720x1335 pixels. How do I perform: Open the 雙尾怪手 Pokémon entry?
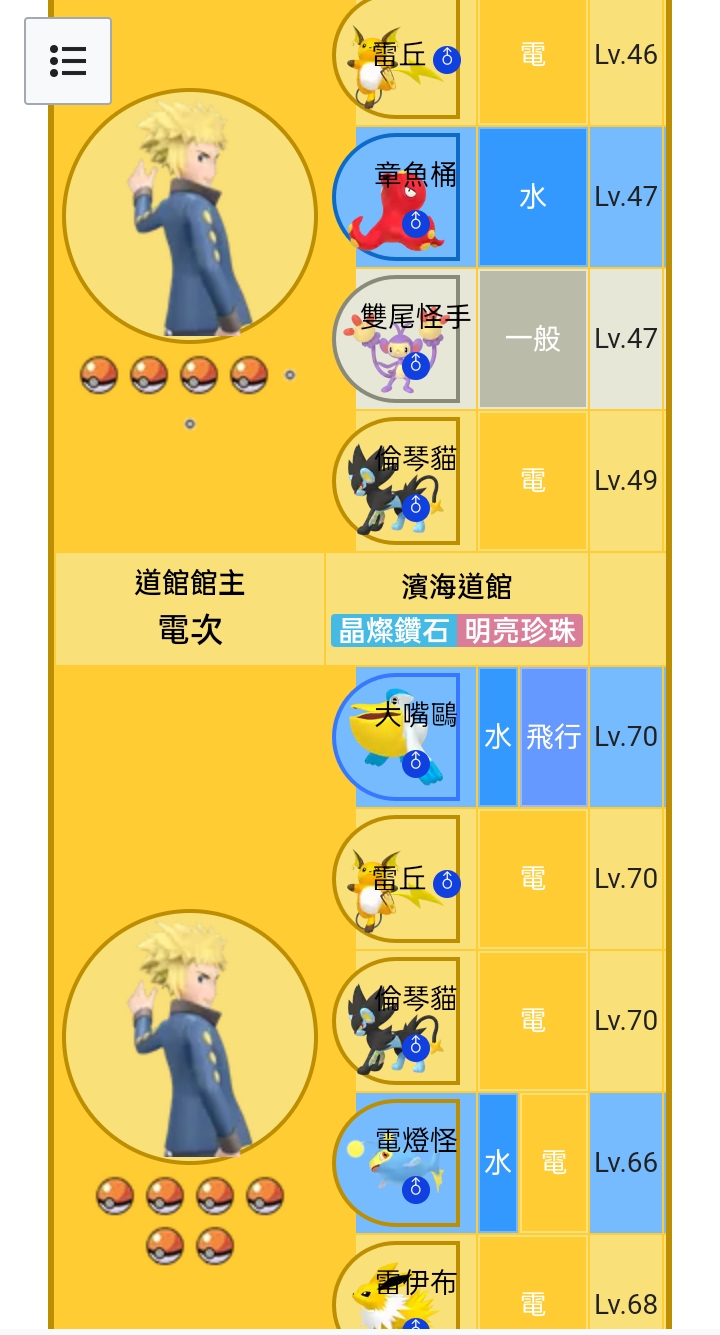click(416, 317)
